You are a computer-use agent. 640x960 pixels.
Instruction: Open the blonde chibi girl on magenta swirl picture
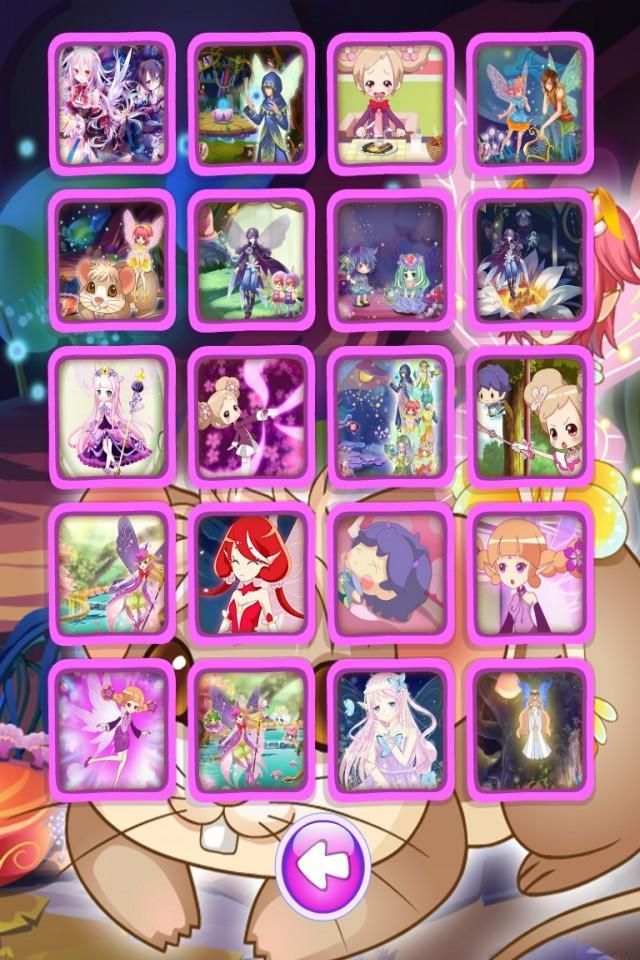point(251,417)
